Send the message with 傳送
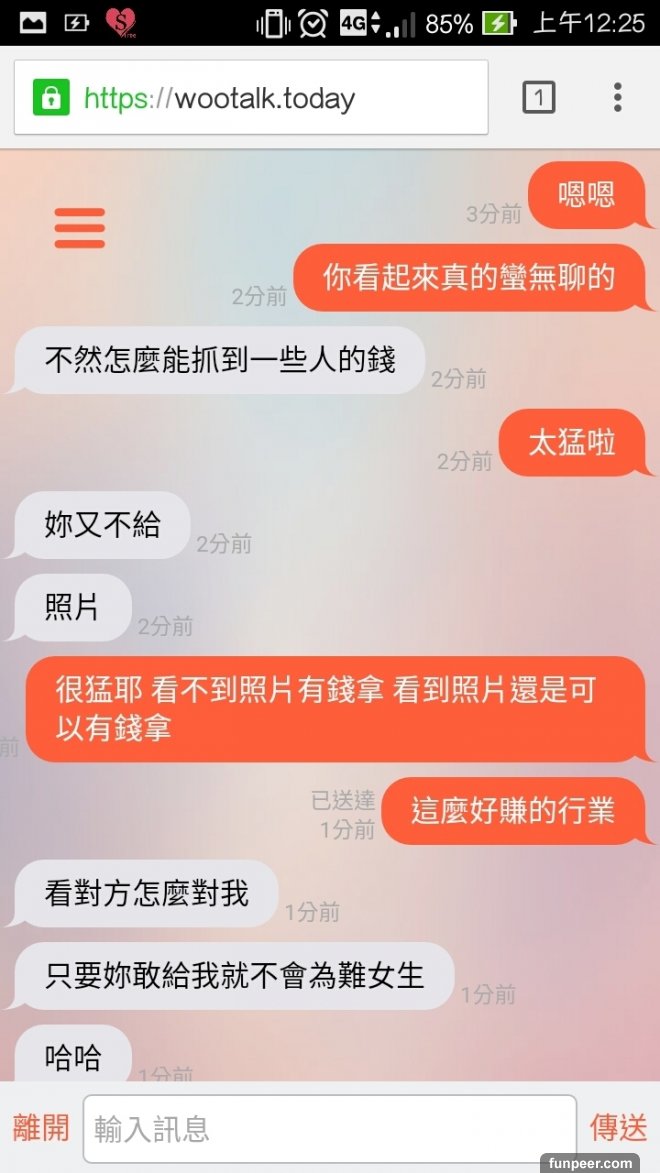This screenshot has width=660, height=1173. click(x=618, y=1127)
